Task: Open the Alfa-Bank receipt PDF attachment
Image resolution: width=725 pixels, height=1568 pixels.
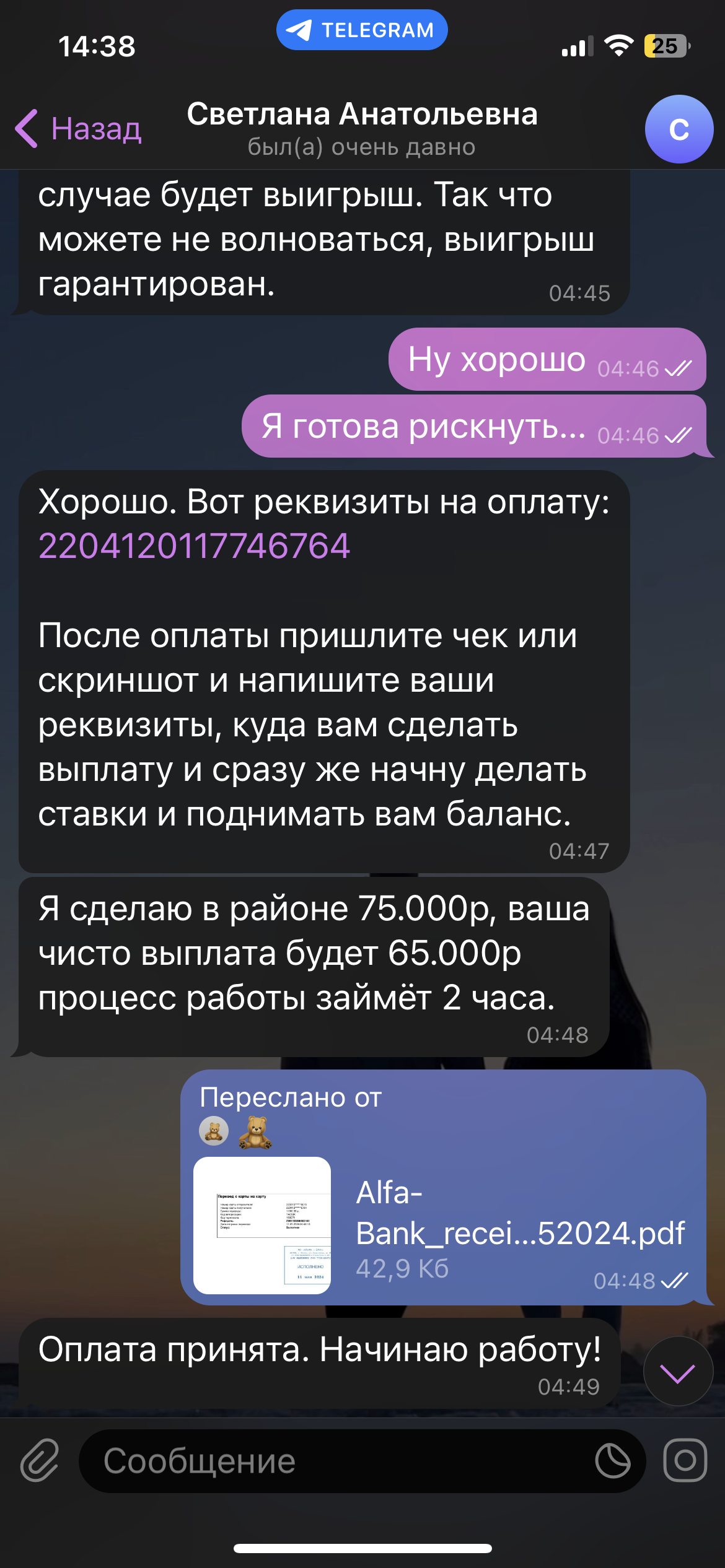Action: pyautogui.click(x=262, y=1225)
